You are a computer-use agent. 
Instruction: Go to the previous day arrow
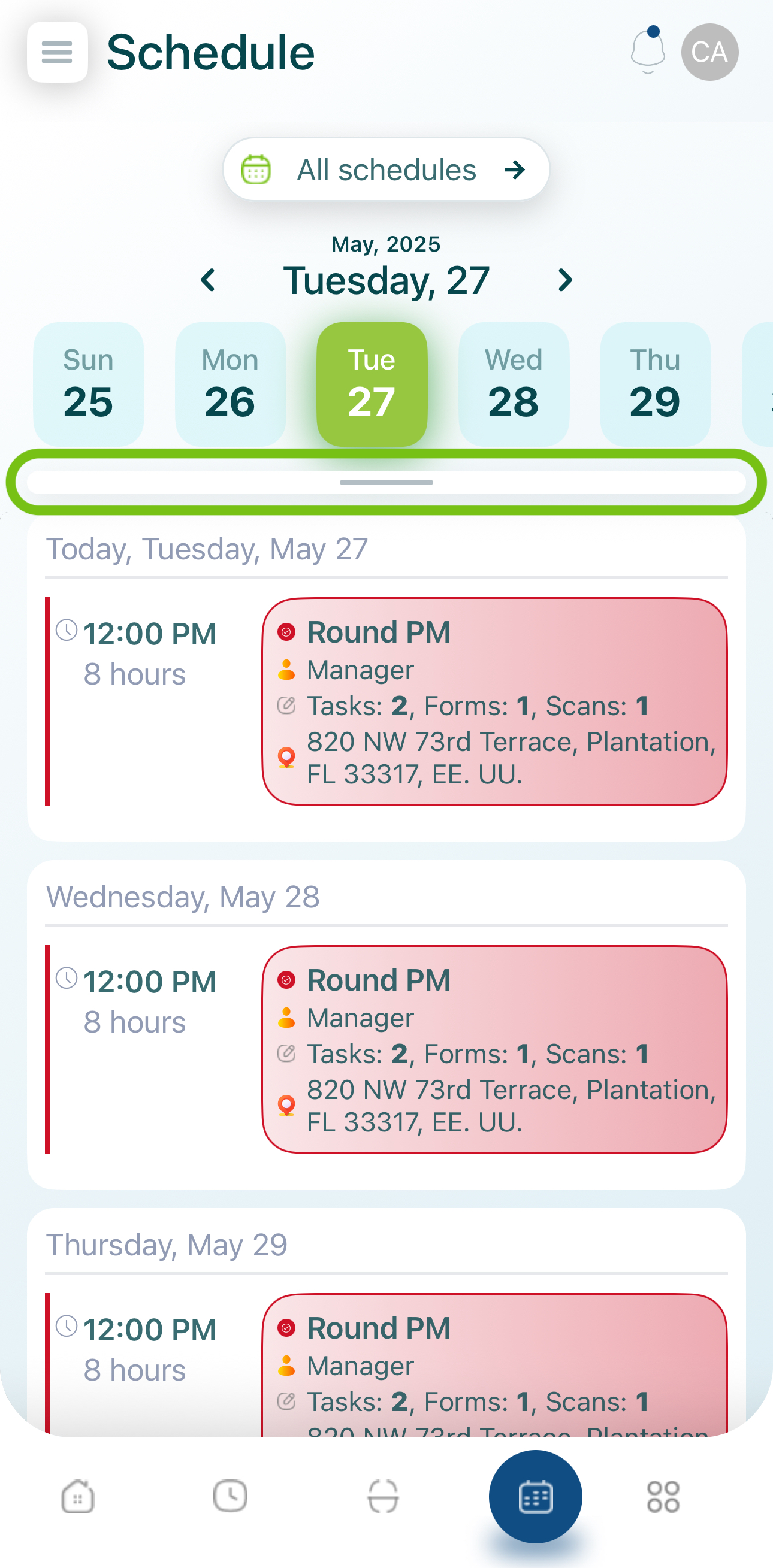[208, 280]
